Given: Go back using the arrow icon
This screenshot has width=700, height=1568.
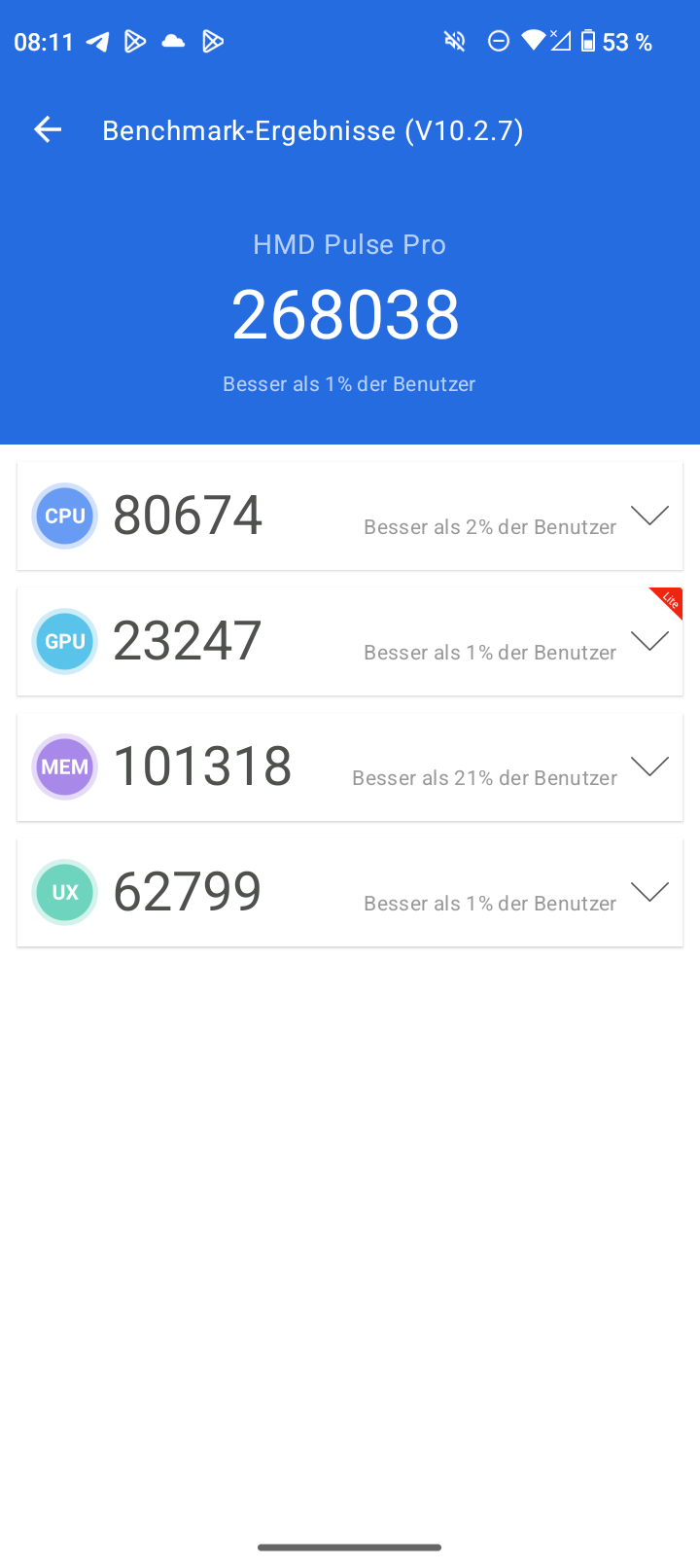Looking at the screenshot, I should (x=48, y=129).
